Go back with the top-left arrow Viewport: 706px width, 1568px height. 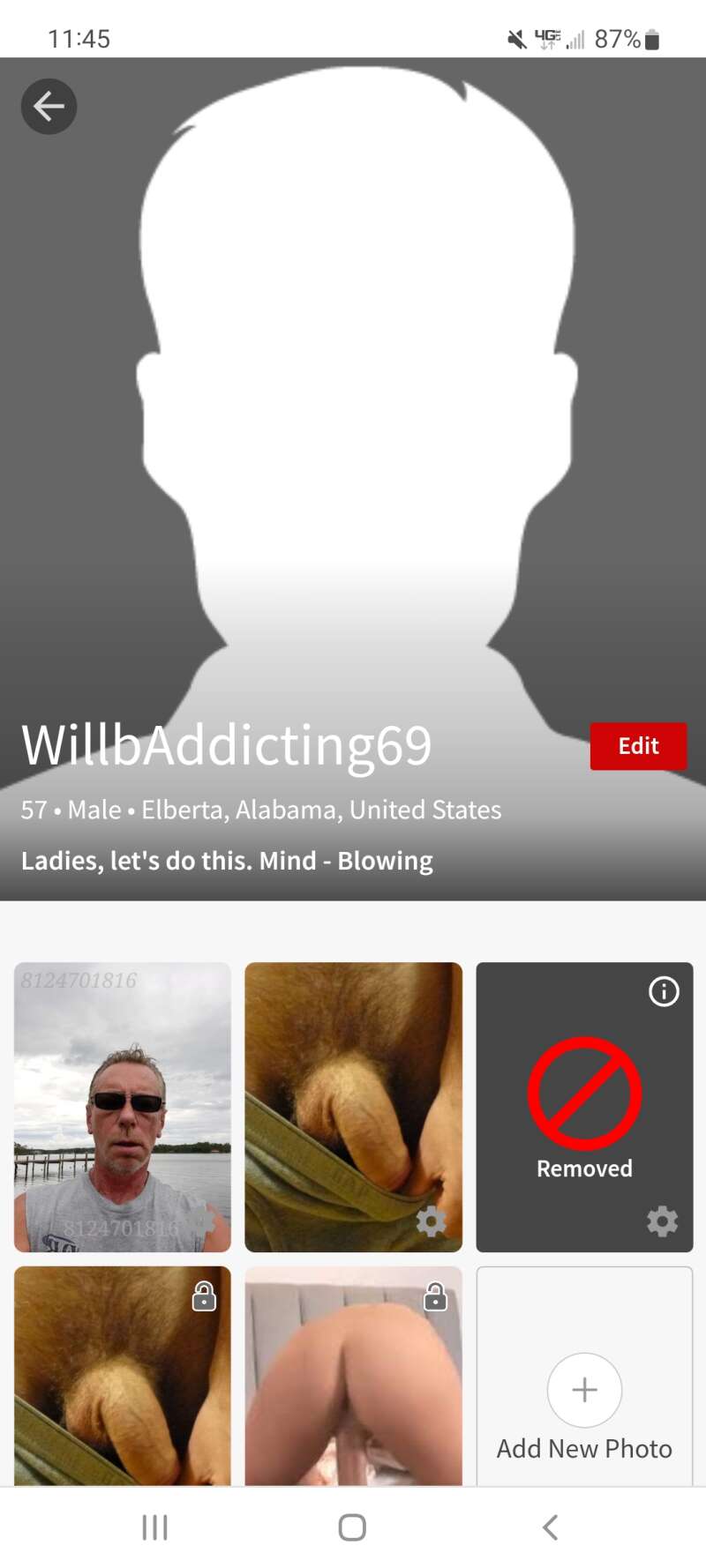(49, 107)
